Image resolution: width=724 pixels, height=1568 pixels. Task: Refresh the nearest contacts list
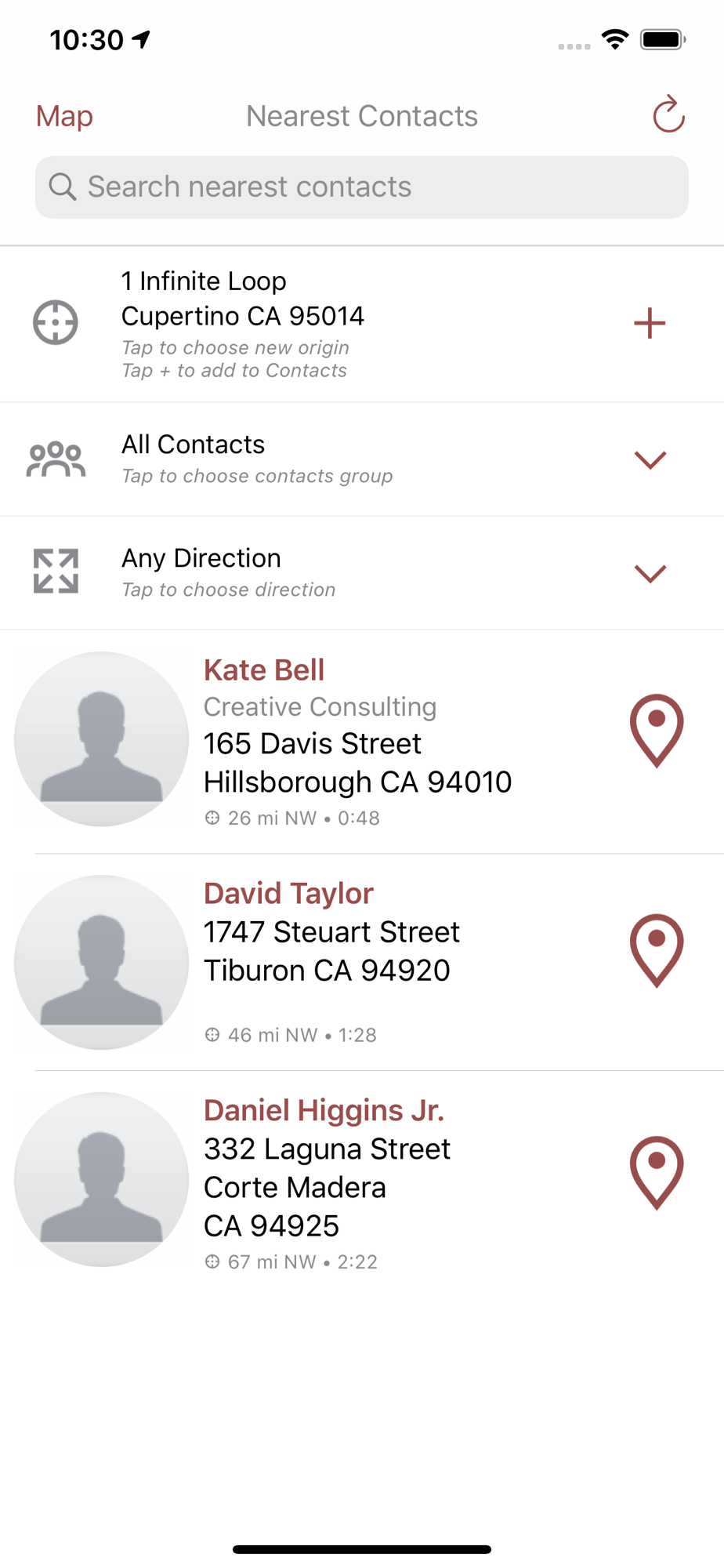tap(668, 114)
